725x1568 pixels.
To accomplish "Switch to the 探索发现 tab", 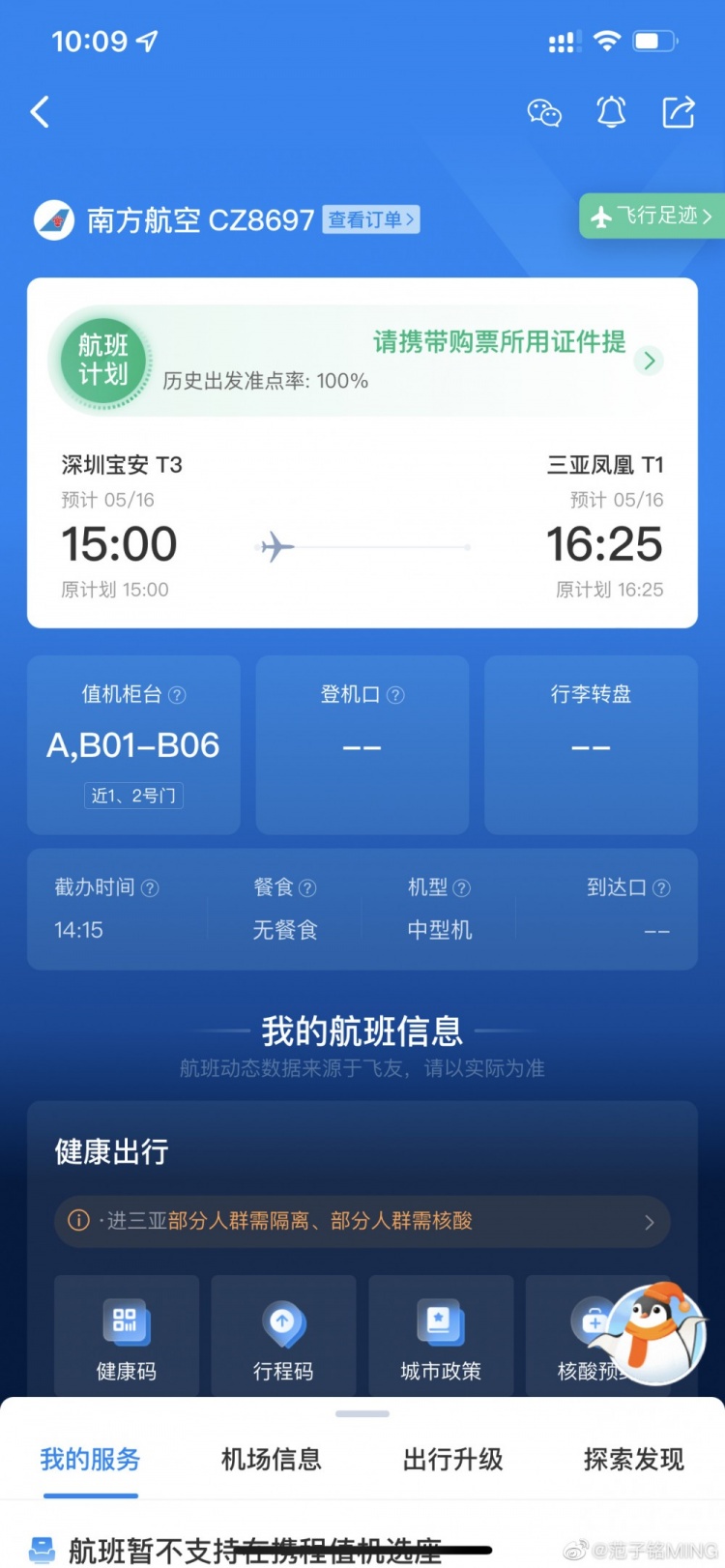I will (x=633, y=1459).
